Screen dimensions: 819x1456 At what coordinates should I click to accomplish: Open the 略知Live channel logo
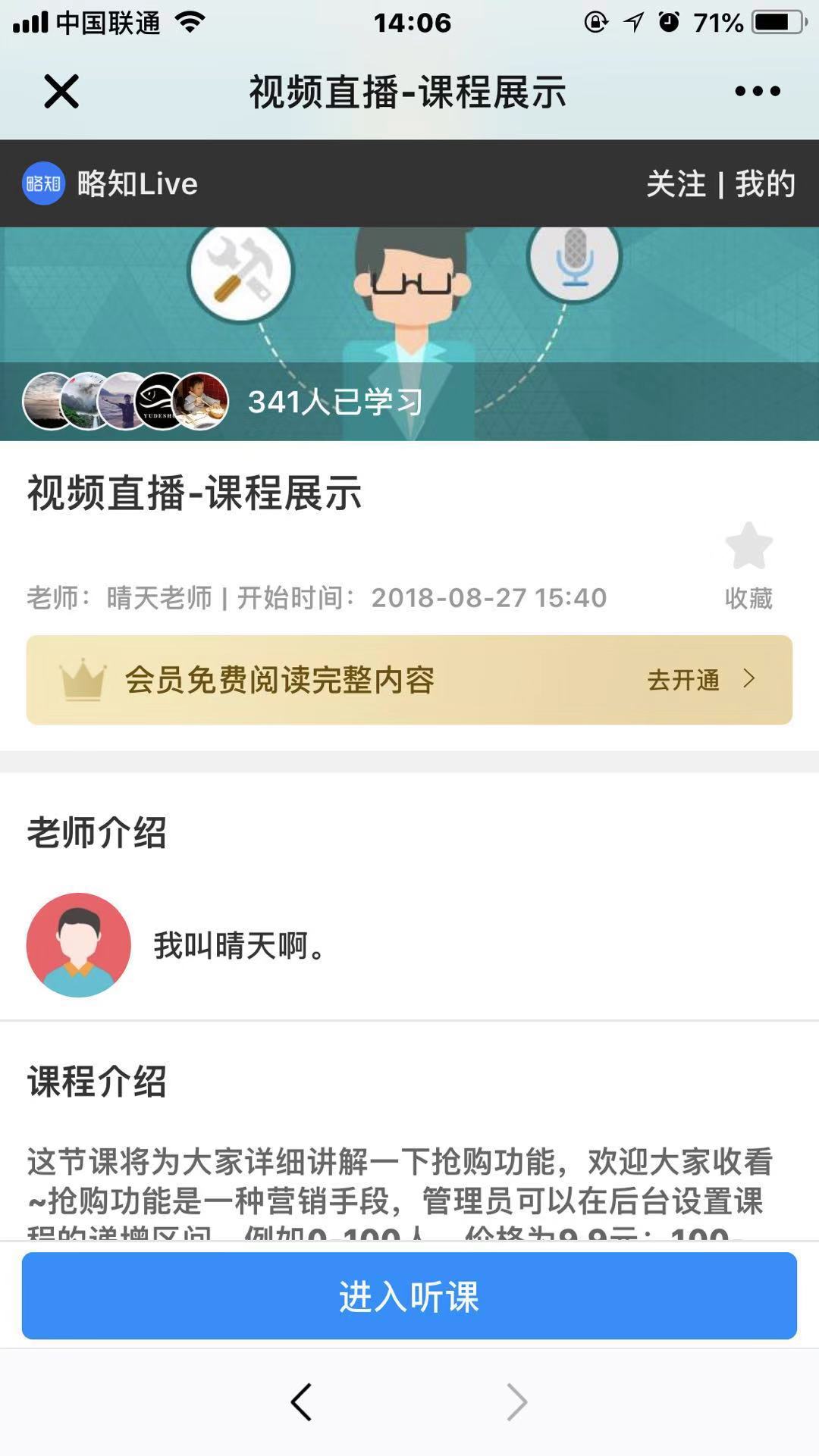[x=43, y=183]
